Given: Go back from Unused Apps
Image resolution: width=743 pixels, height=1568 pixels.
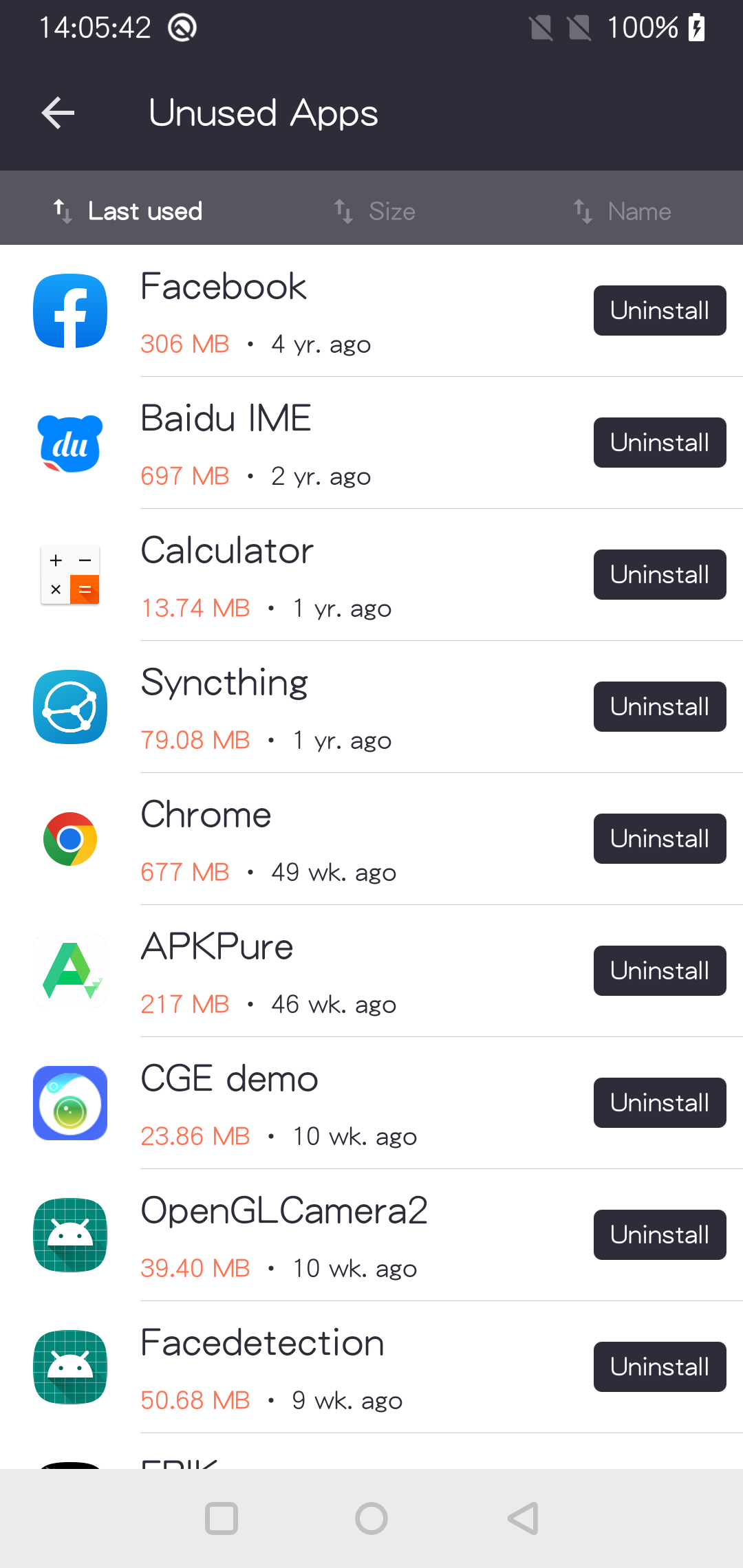Looking at the screenshot, I should [58, 113].
